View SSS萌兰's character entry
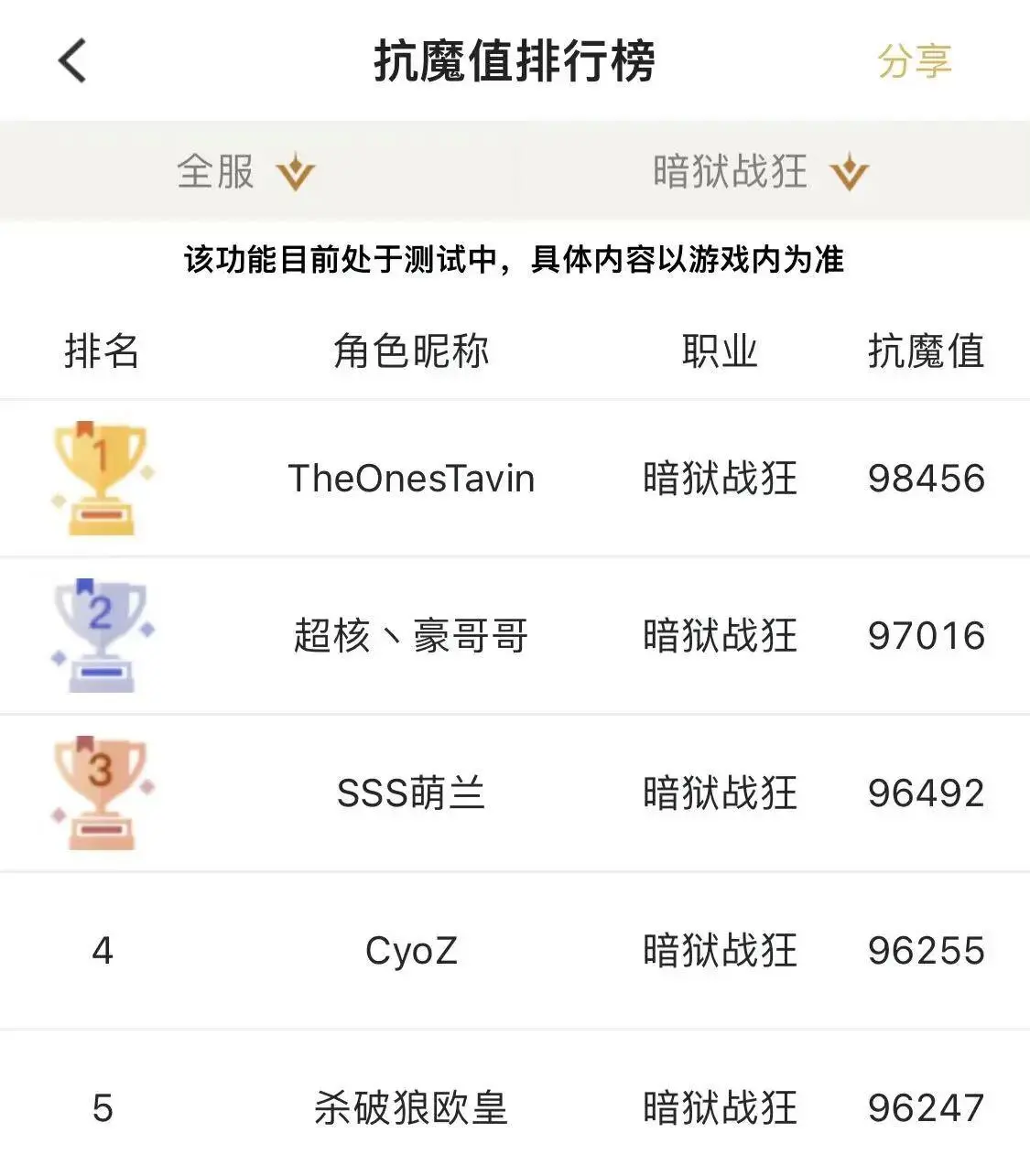This screenshot has height=1176, width=1030. 411,793
